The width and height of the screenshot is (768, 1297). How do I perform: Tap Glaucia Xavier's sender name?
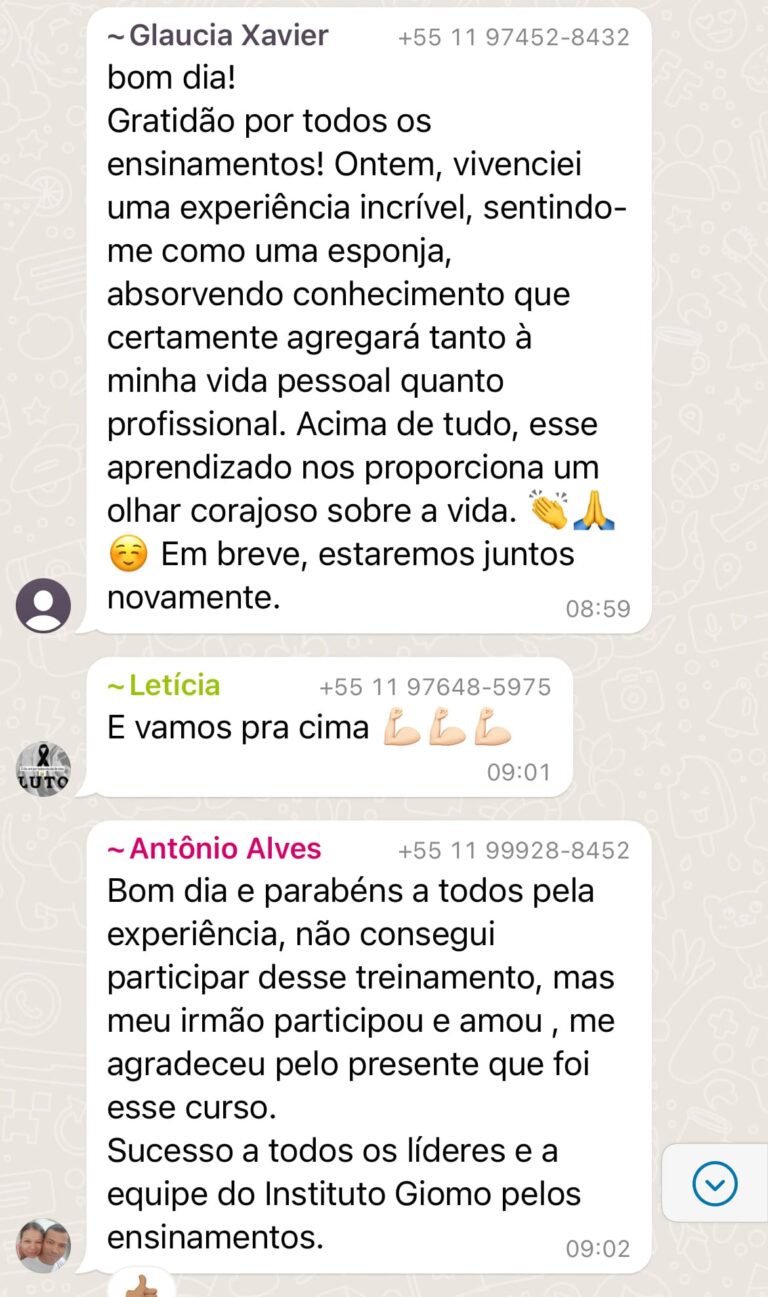(217, 37)
